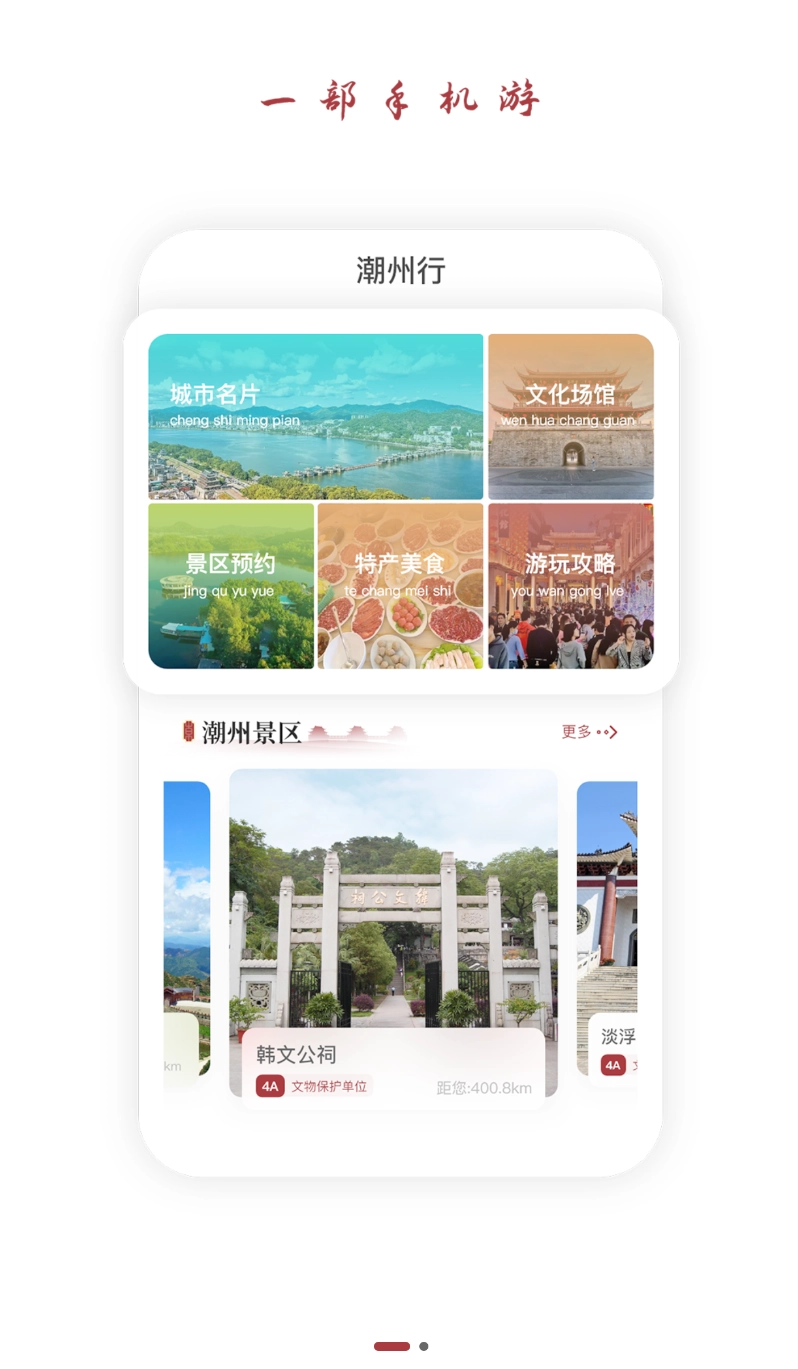Click the 文物保护单位 heritage tag
Image resolution: width=798 pixels, height=1369 pixels.
pos(327,1085)
